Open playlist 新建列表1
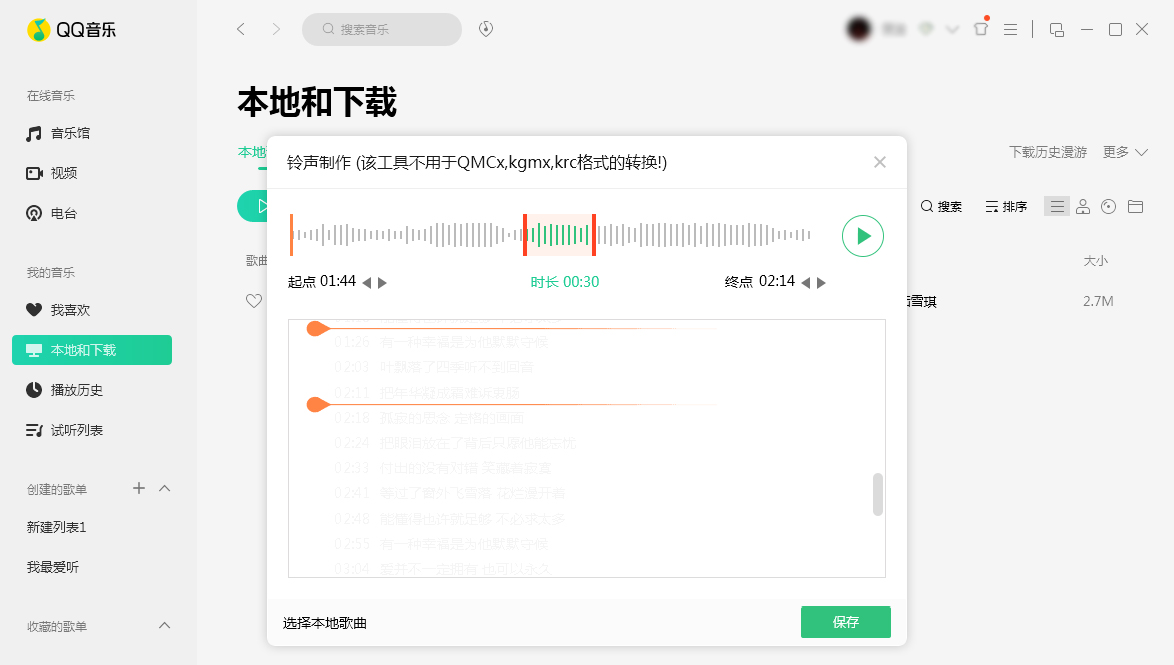The width and height of the screenshot is (1174, 665). click(57, 527)
